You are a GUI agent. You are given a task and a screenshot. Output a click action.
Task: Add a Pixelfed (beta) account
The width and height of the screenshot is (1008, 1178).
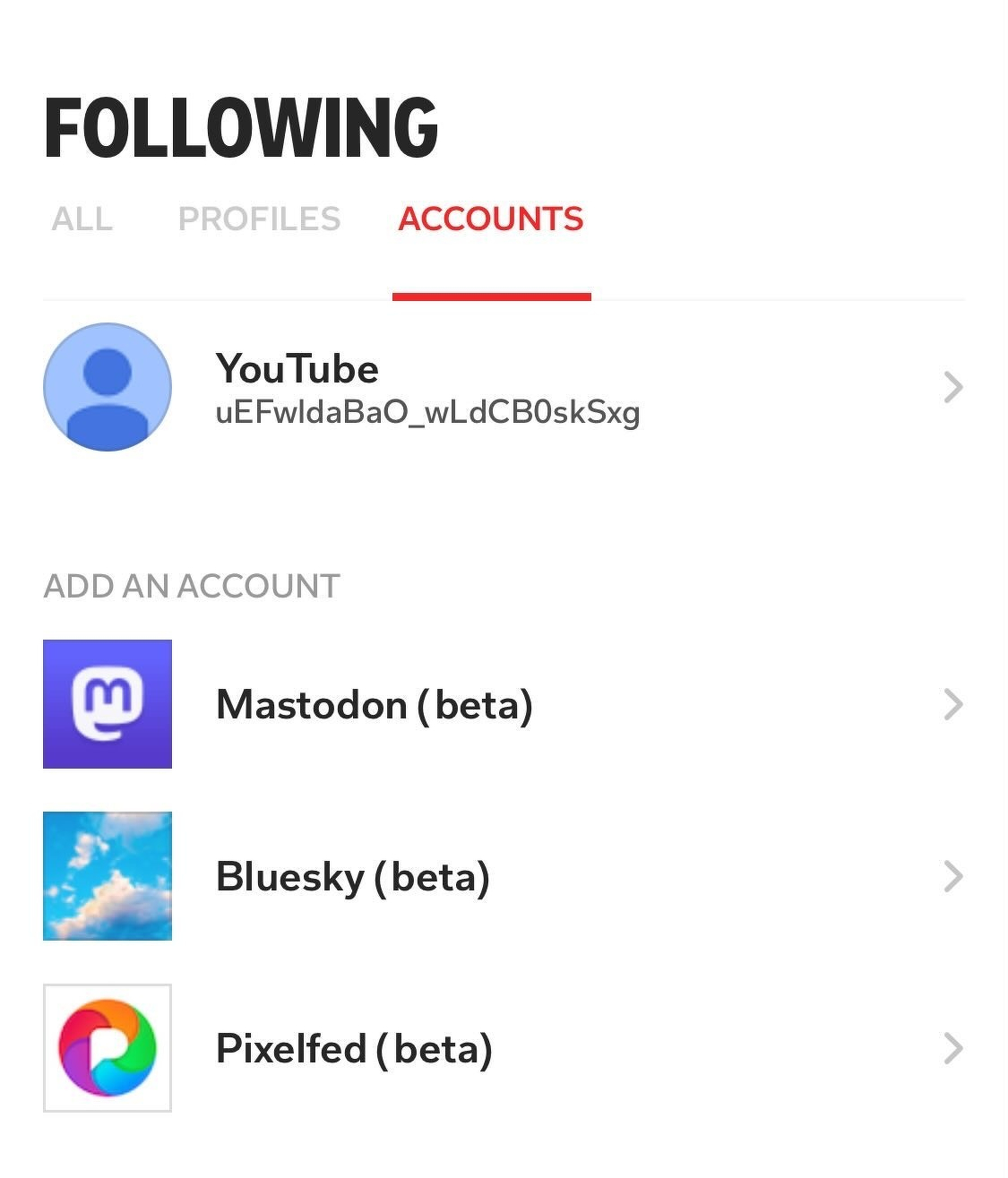click(x=502, y=1049)
